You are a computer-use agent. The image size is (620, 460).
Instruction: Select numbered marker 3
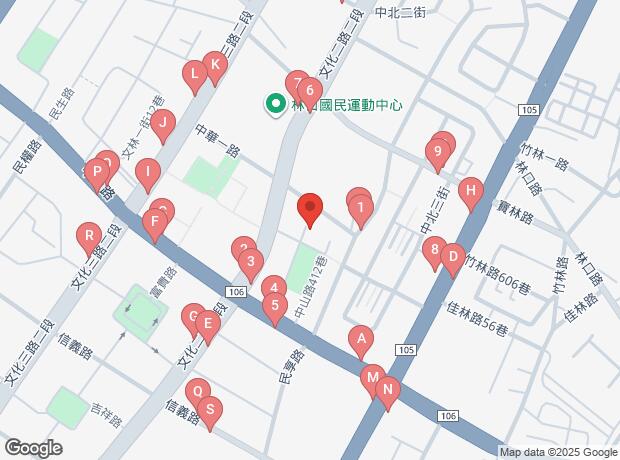pyautogui.click(x=251, y=264)
